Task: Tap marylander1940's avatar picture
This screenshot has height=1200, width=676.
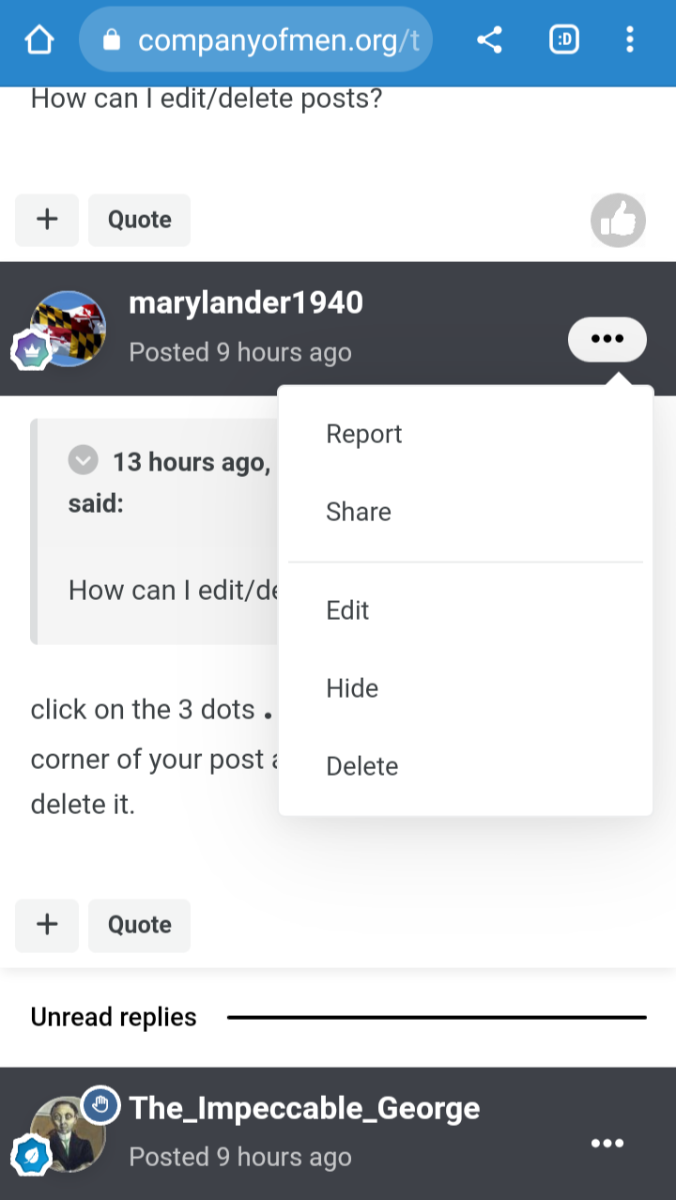Action: 68,328
